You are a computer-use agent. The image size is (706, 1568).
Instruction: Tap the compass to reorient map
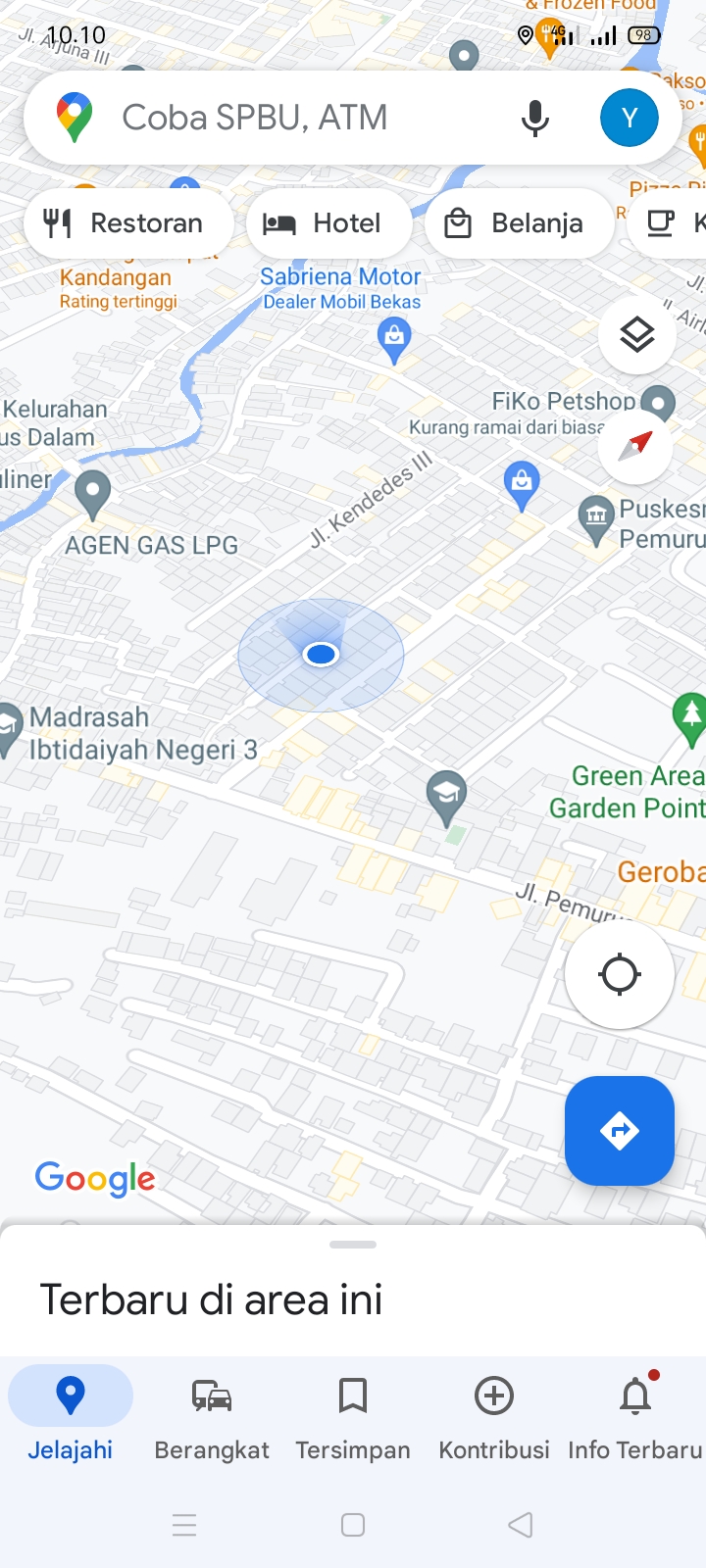(x=635, y=446)
